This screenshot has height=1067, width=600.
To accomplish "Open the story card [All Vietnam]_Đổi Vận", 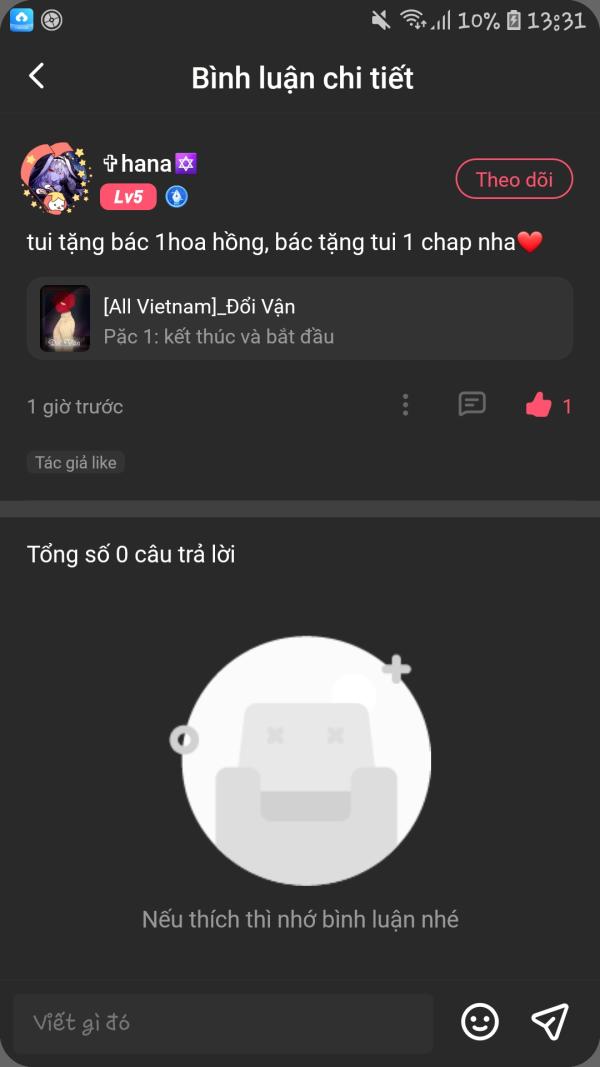I will pyautogui.click(x=300, y=319).
